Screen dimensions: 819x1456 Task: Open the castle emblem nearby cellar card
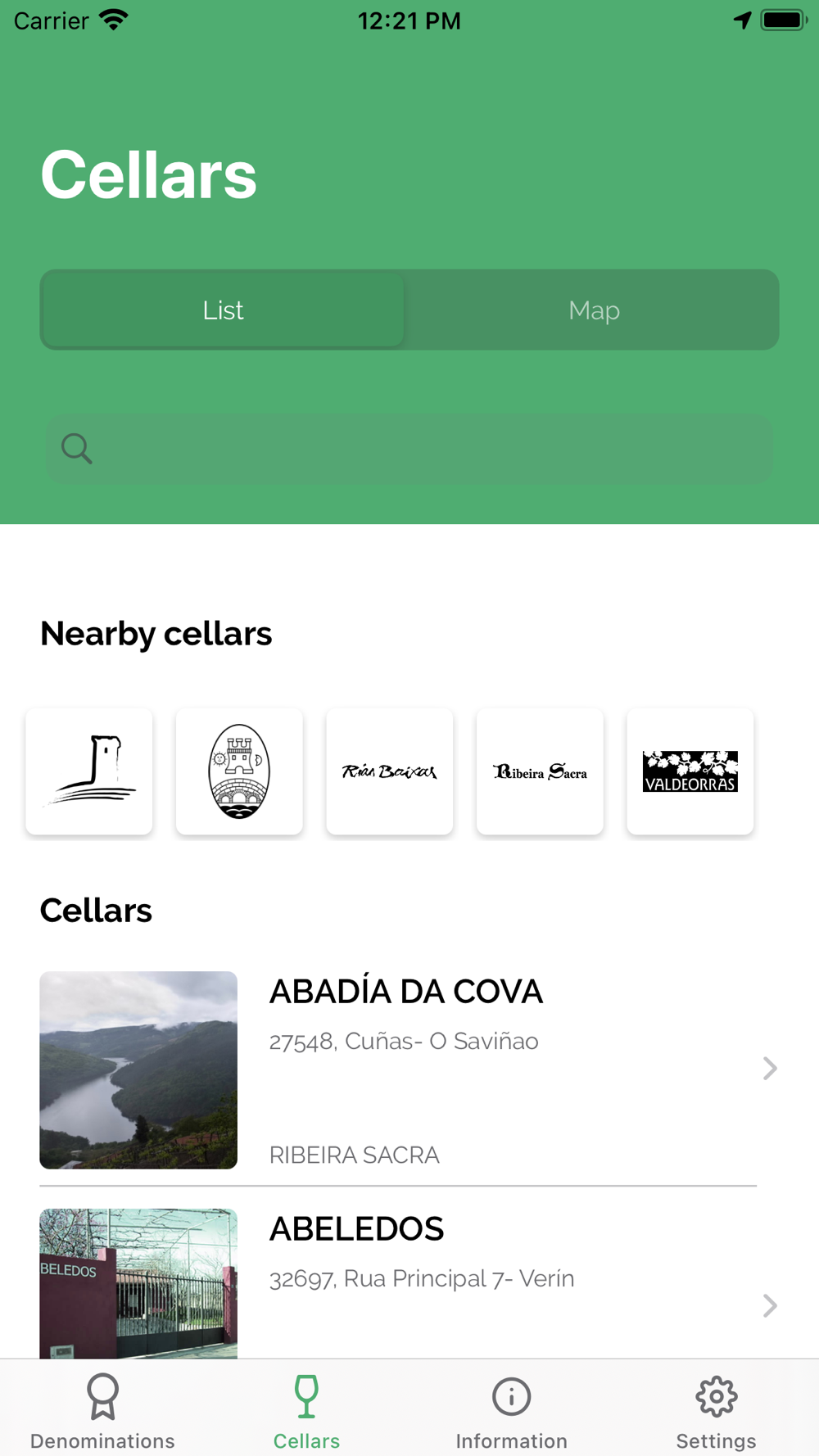(x=239, y=771)
